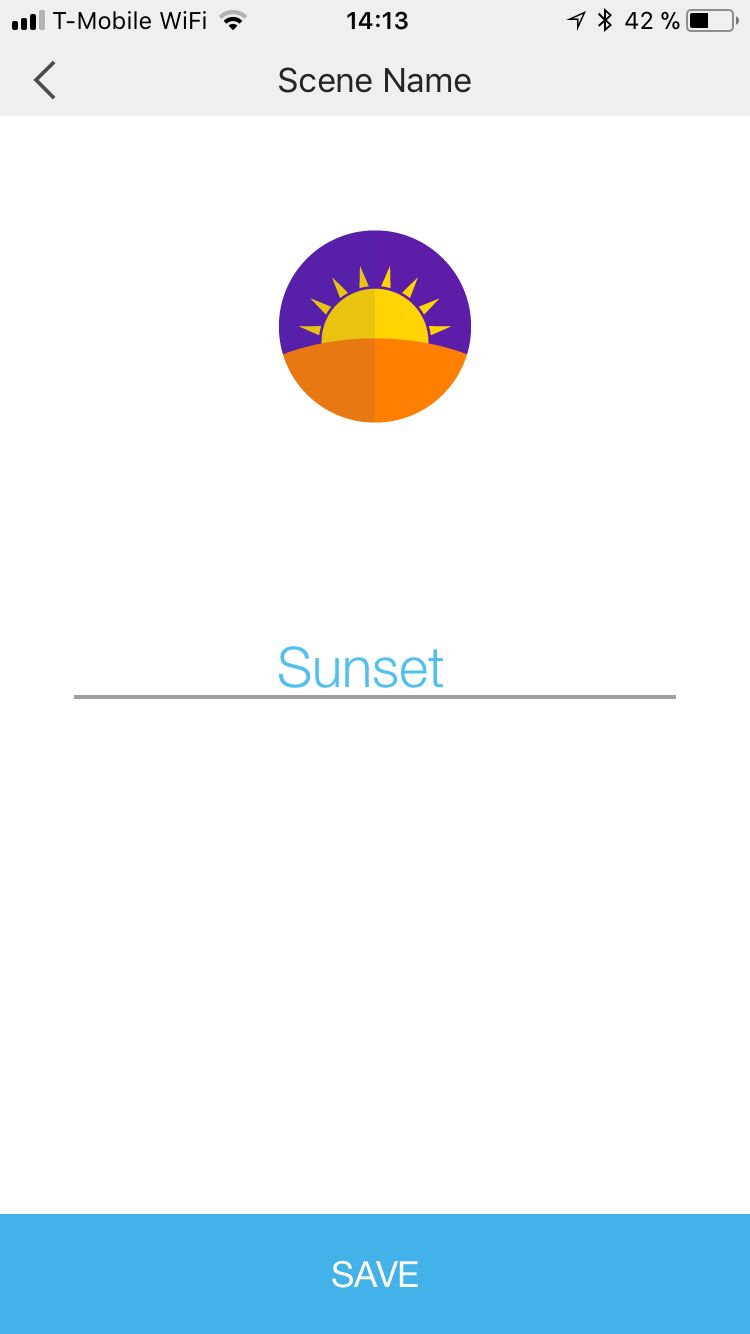Save the scene name
The width and height of the screenshot is (750, 1334).
coord(375,1273)
